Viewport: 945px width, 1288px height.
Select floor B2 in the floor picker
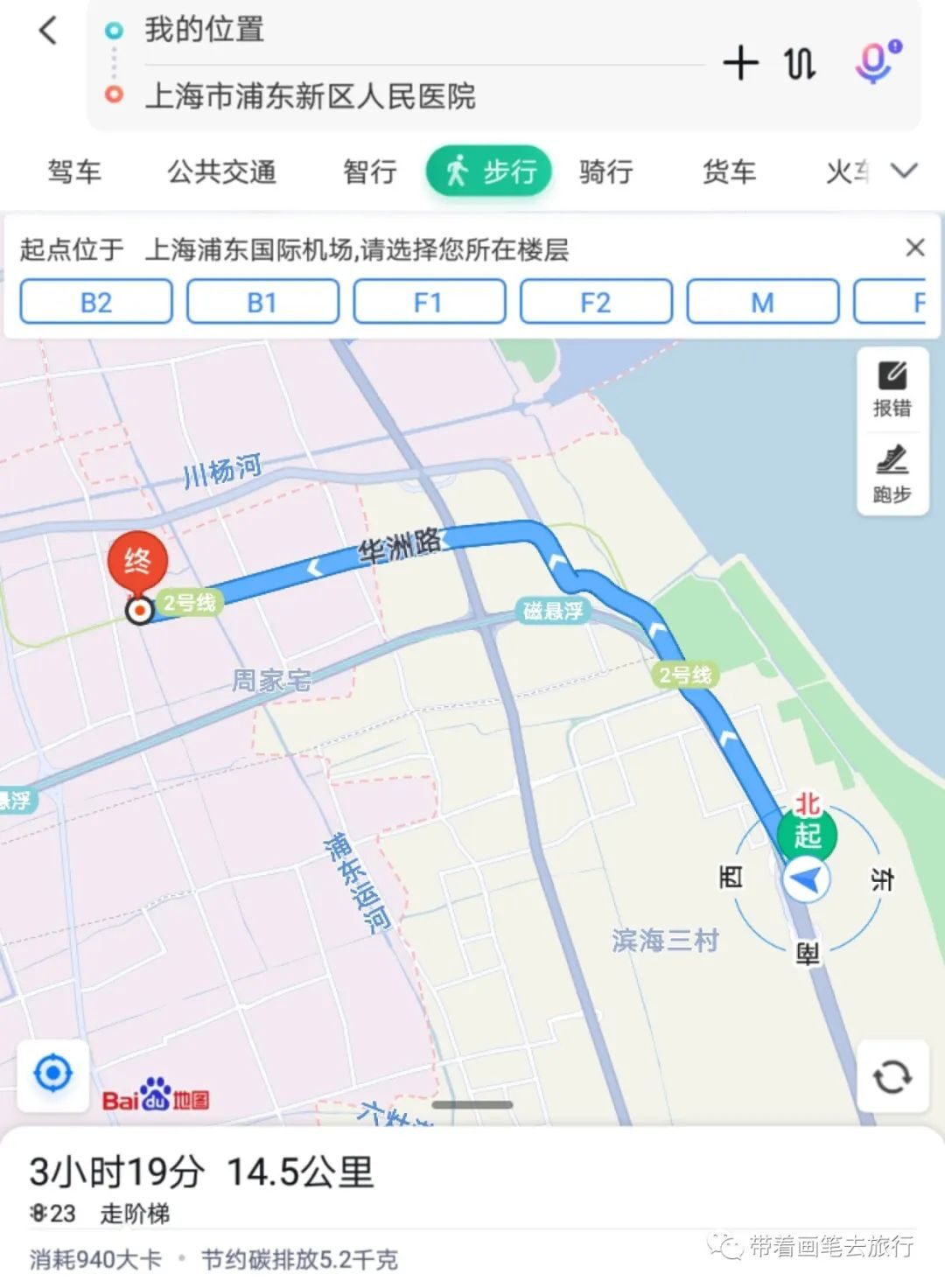(96, 301)
